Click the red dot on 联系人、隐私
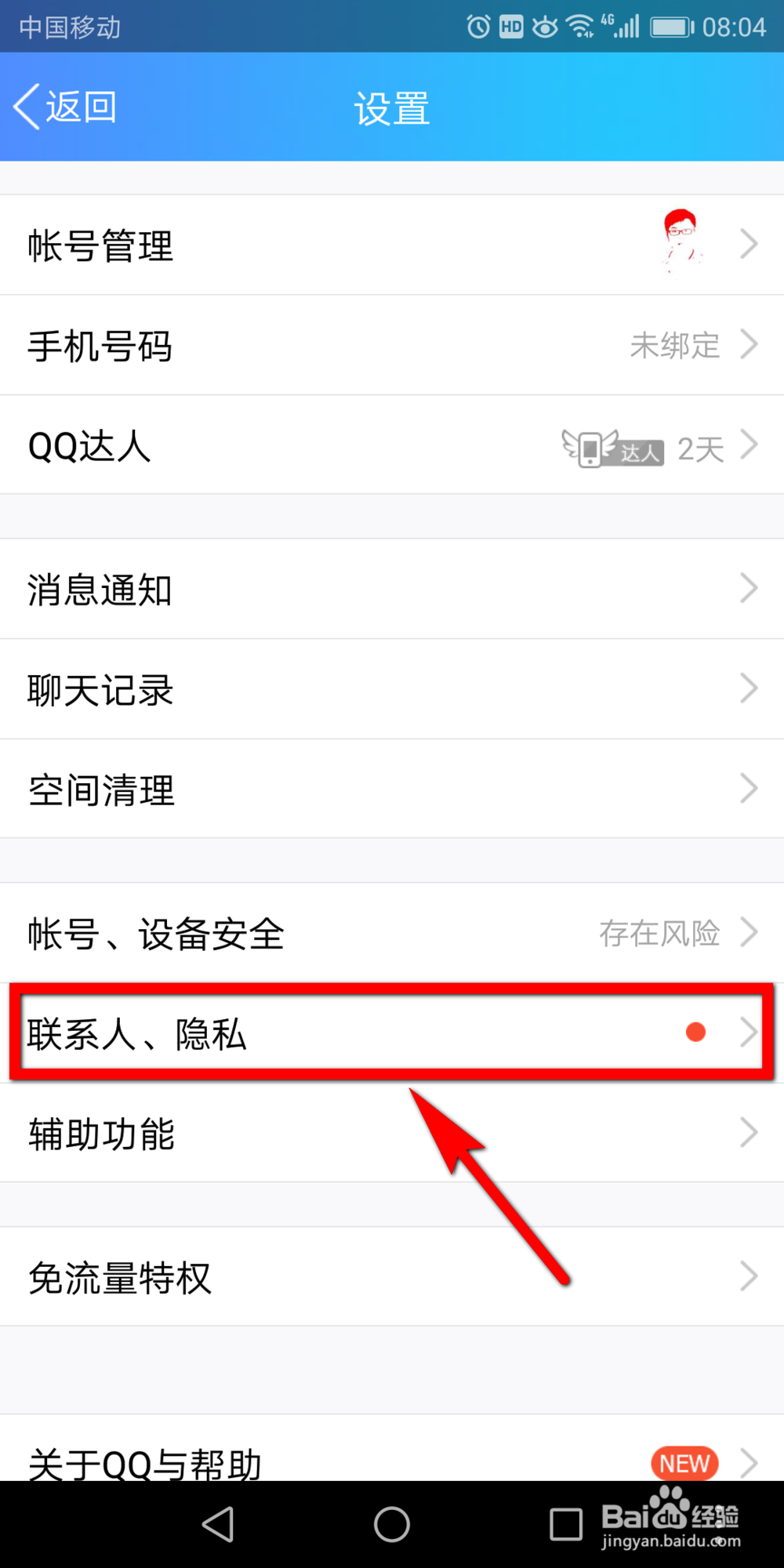 pos(695,1033)
